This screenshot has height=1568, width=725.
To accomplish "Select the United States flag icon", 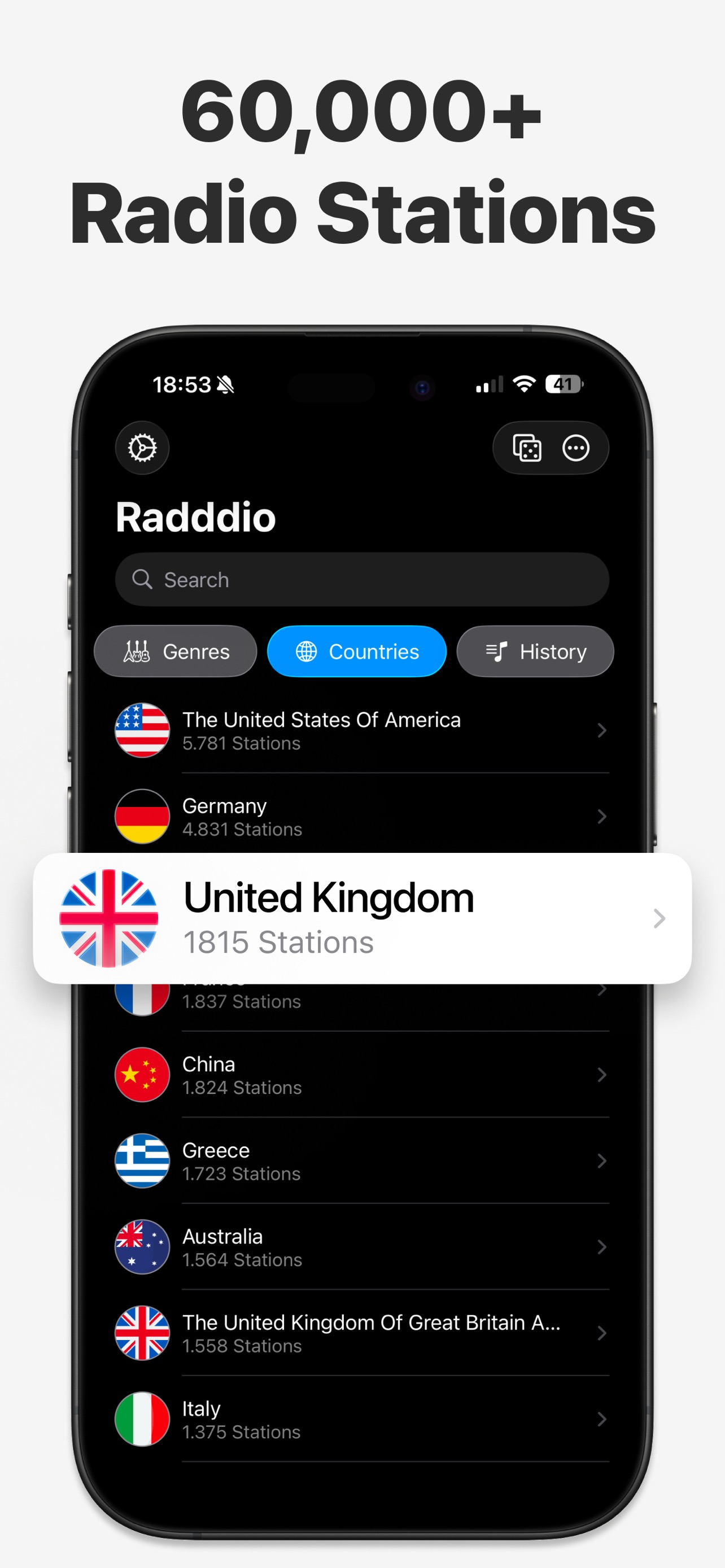I will pyautogui.click(x=142, y=730).
